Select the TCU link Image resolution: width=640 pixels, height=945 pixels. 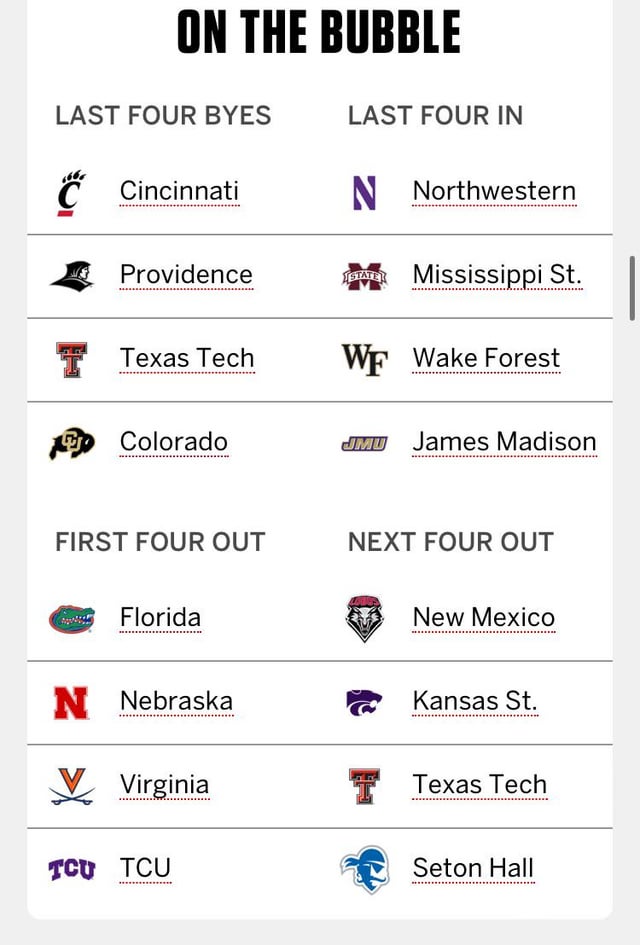coord(145,868)
